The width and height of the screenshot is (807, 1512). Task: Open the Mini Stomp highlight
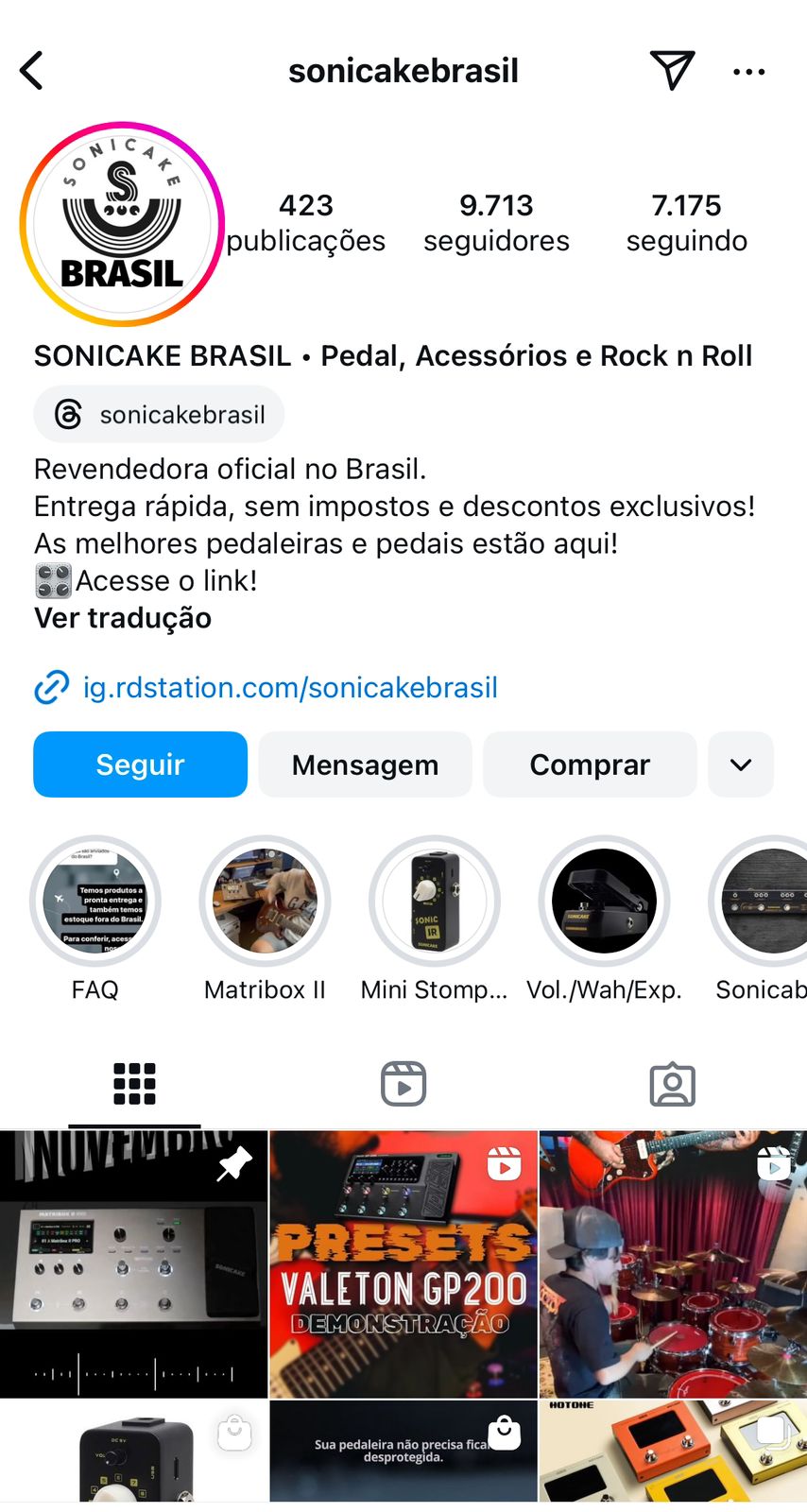[x=434, y=902]
